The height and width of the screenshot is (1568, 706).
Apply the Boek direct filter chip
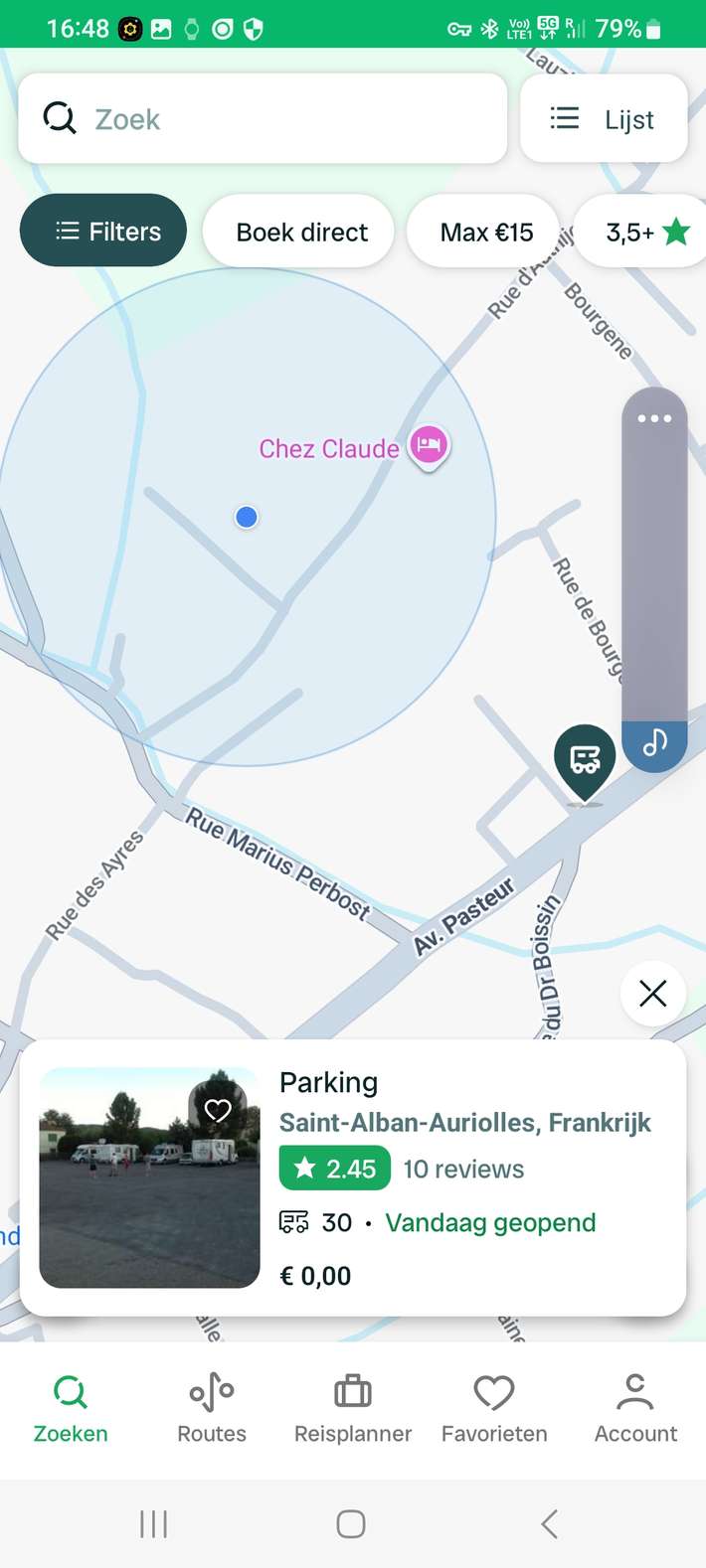[301, 233]
